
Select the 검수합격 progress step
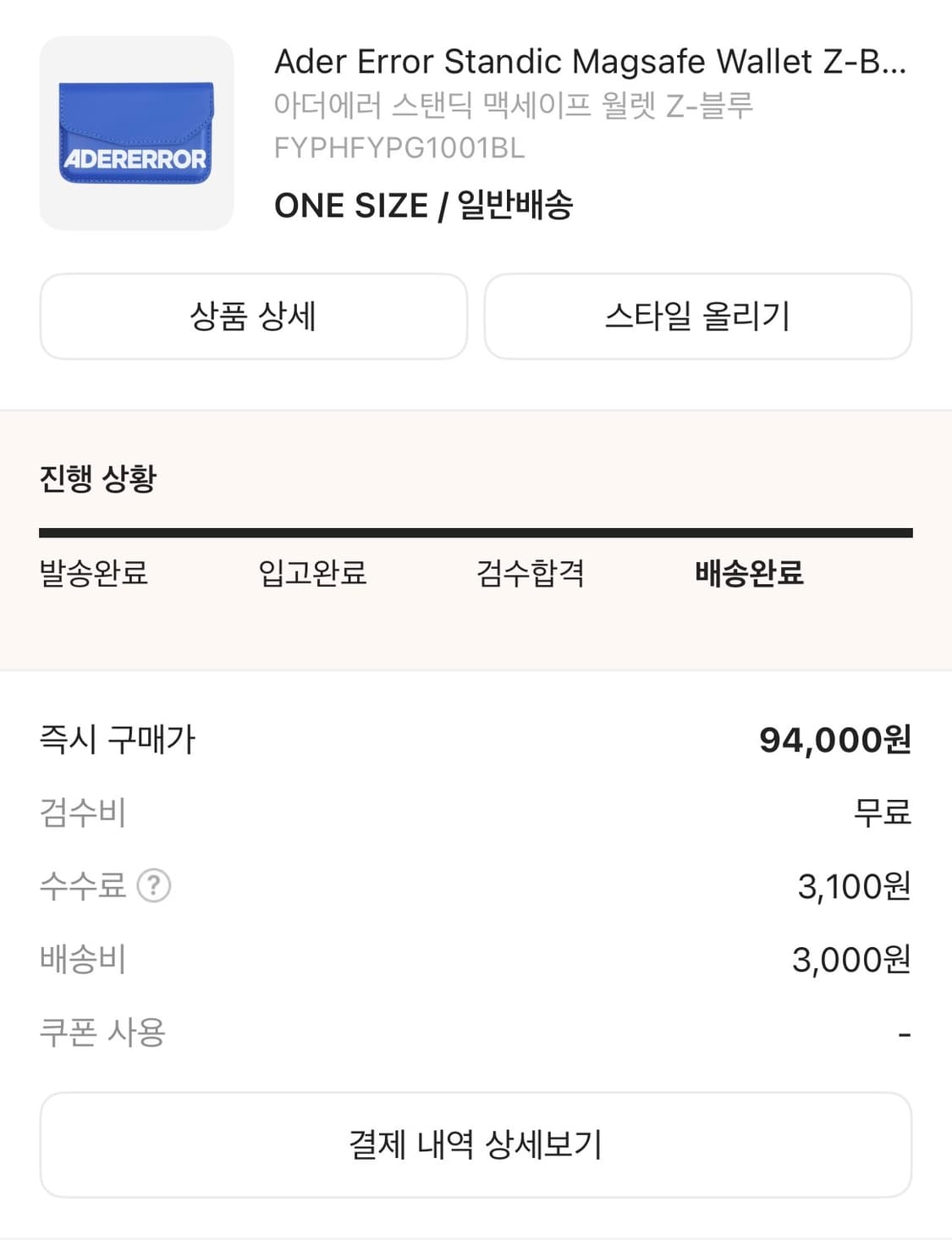532,575
